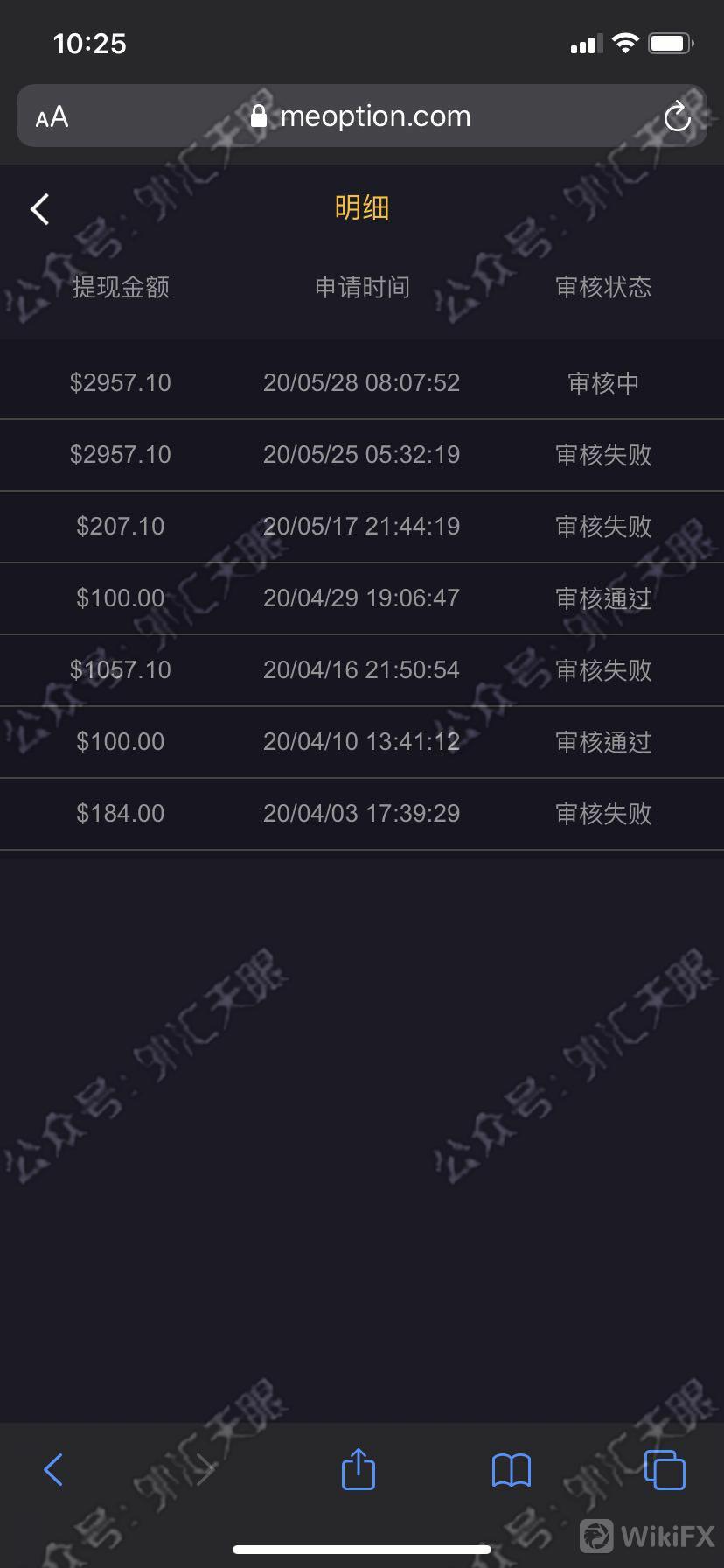Tap the address bar showing meoption.com
Image resolution: width=724 pixels, height=1568 pixels.
[x=374, y=115]
